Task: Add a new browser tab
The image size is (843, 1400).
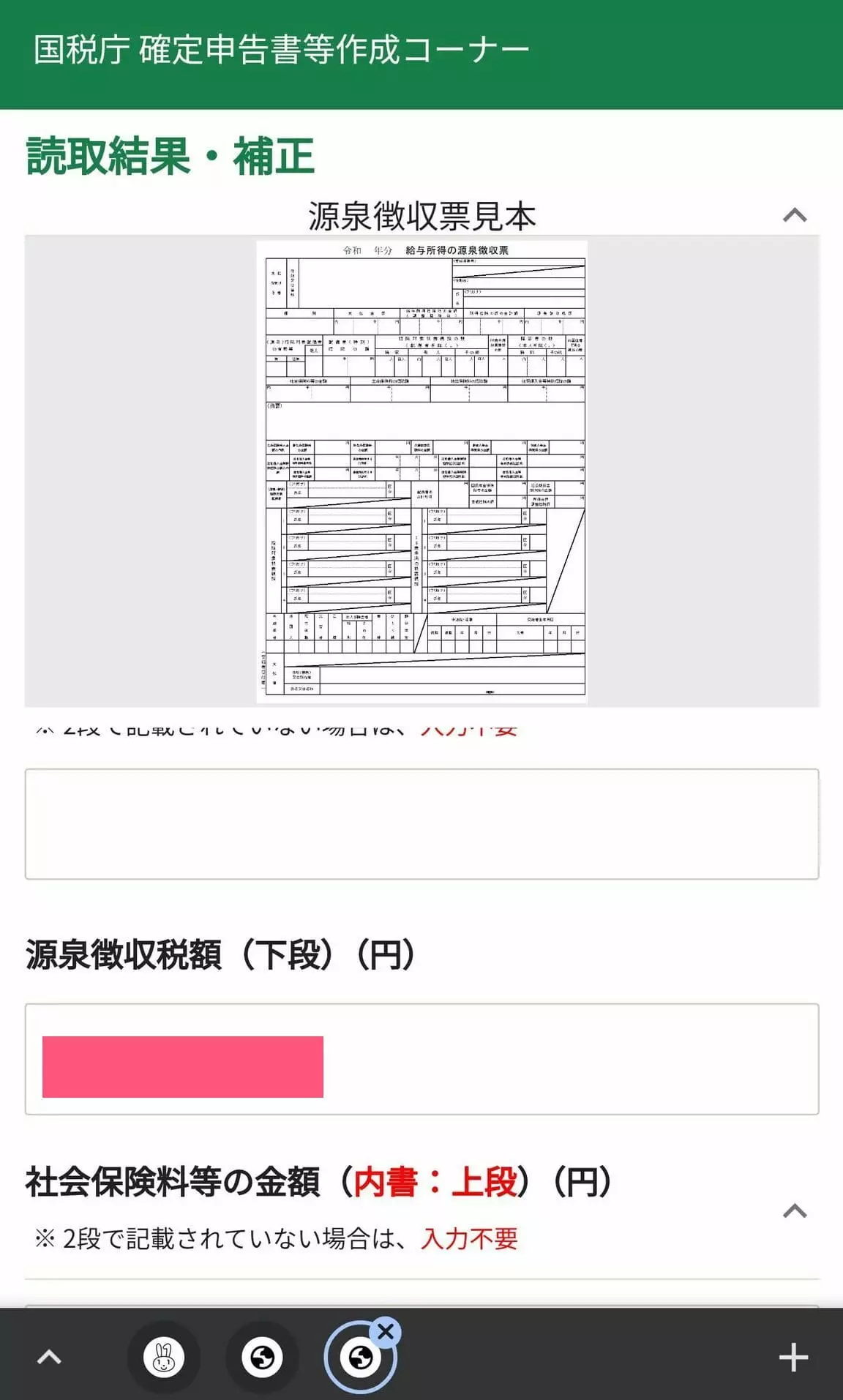Action: [x=793, y=1358]
